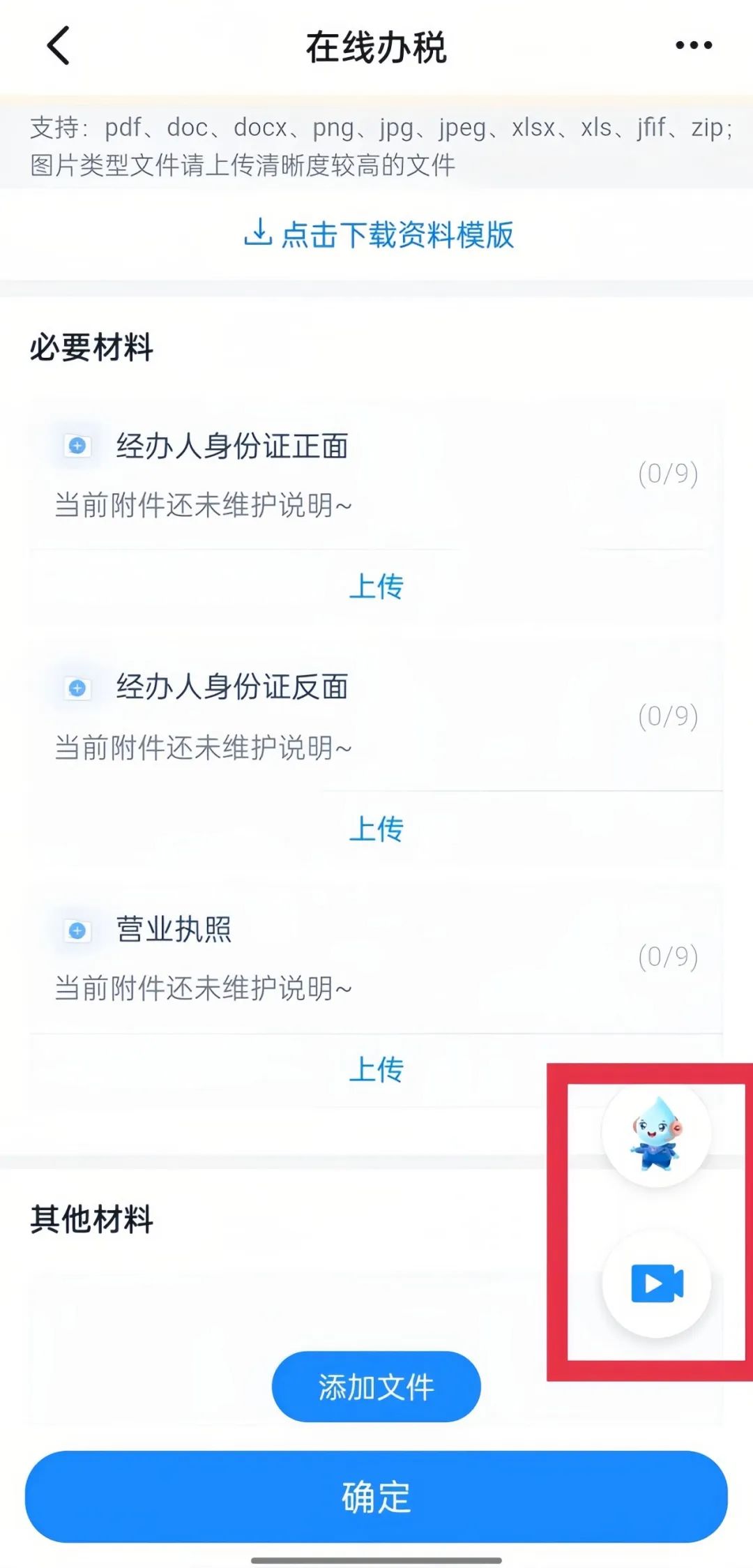The width and height of the screenshot is (753, 1568).
Task: Tap 上传 under 经办人身份证正面
Action: (x=376, y=587)
